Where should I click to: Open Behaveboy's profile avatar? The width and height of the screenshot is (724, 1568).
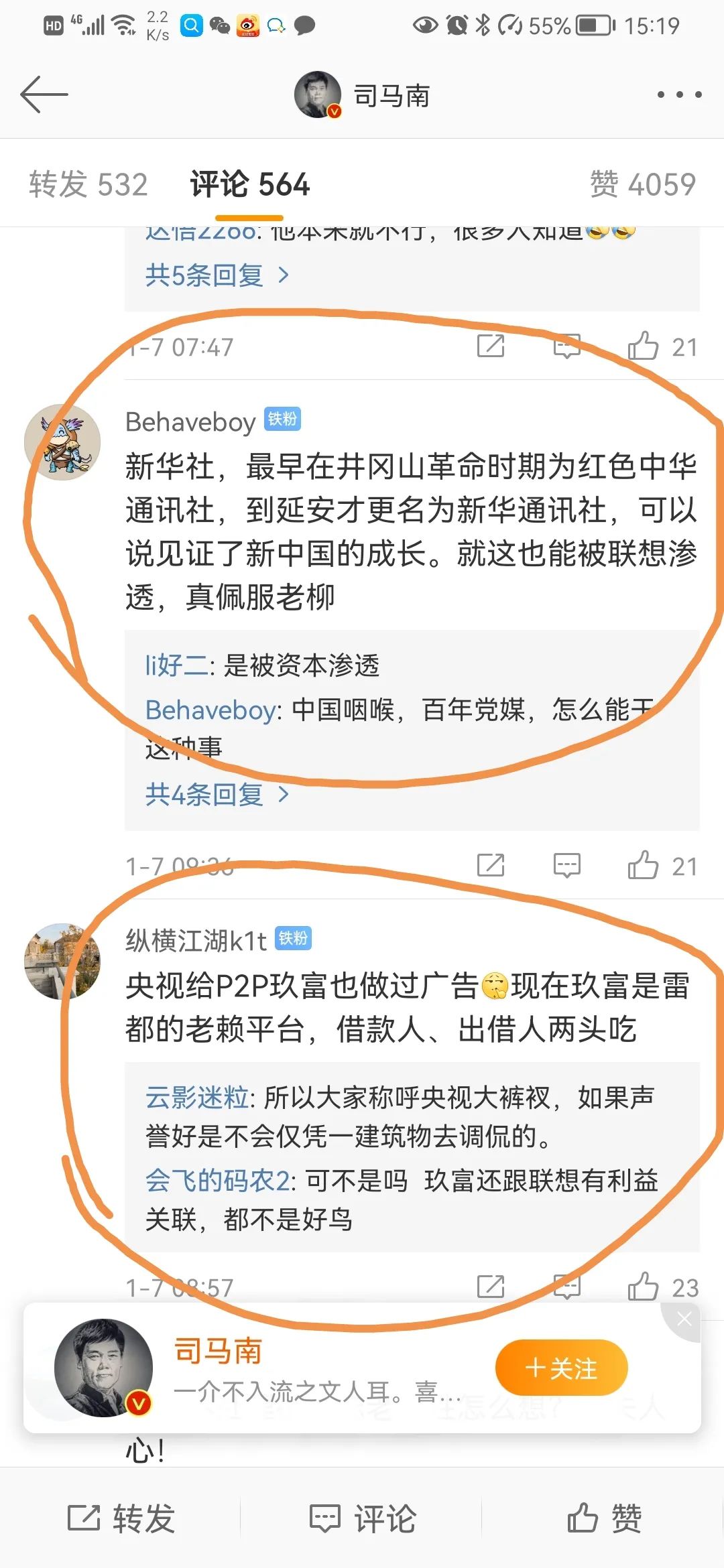[62, 442]
